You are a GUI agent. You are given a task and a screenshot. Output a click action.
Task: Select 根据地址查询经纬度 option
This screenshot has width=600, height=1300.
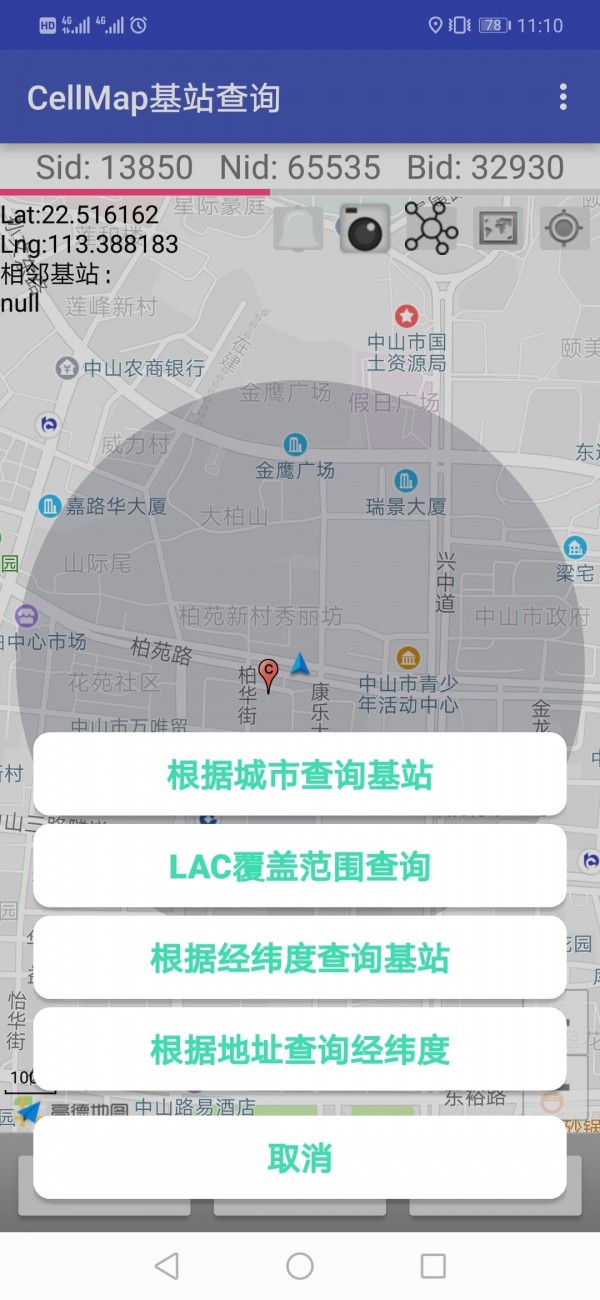tap(300, 1049)
